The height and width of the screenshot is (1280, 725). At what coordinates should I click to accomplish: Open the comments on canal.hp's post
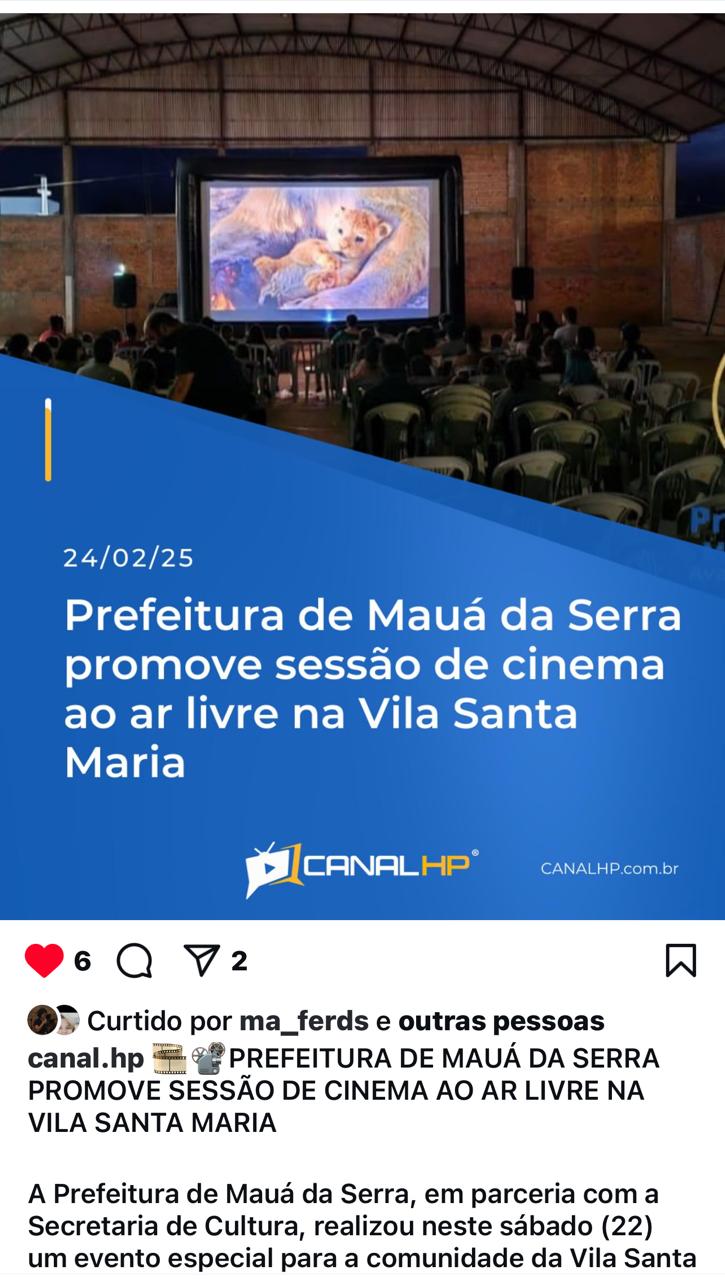(x=135, y=961)
